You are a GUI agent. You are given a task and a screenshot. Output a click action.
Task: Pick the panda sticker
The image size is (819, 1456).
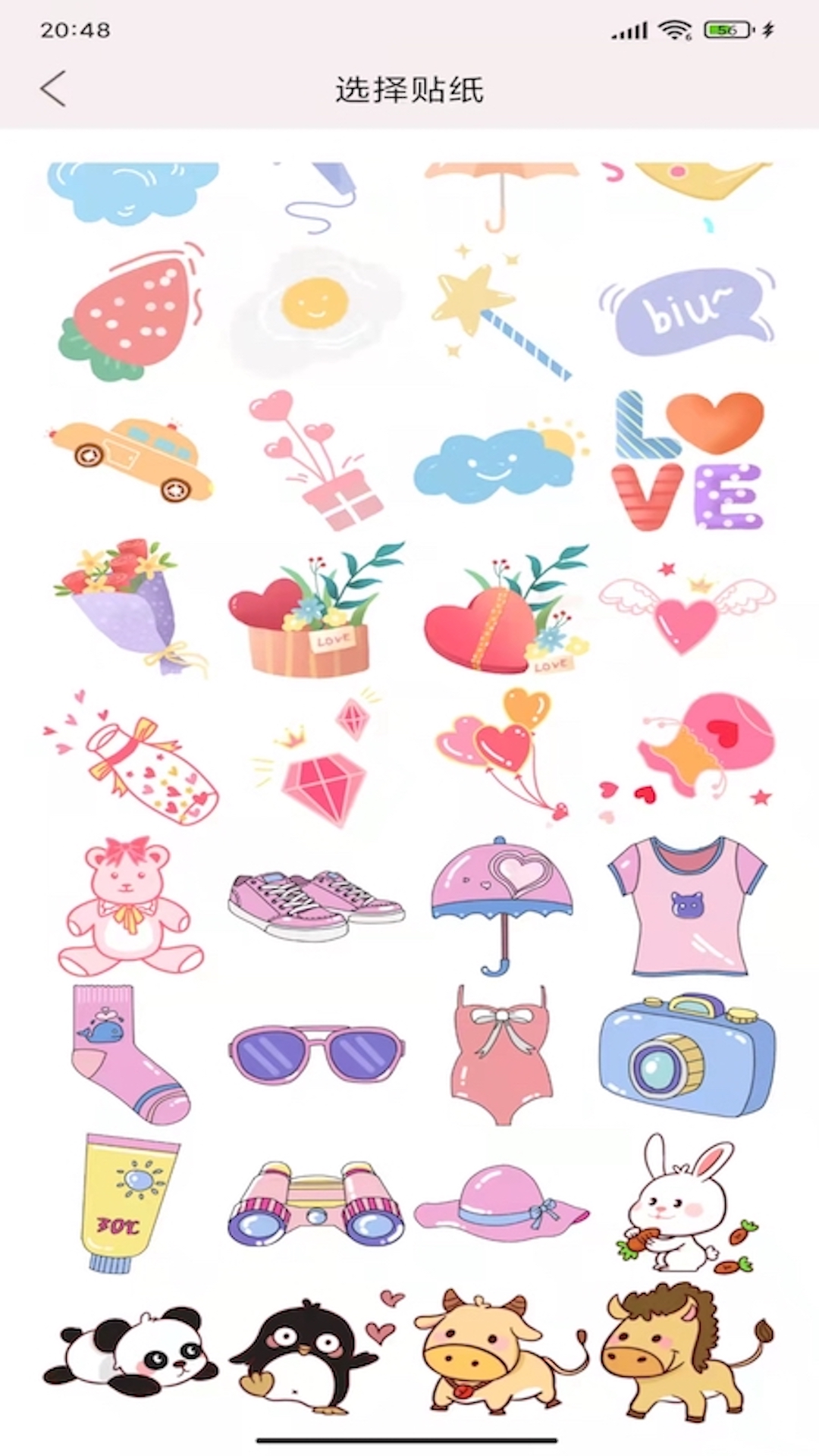pyautogui.click(x=130, y=1351)
